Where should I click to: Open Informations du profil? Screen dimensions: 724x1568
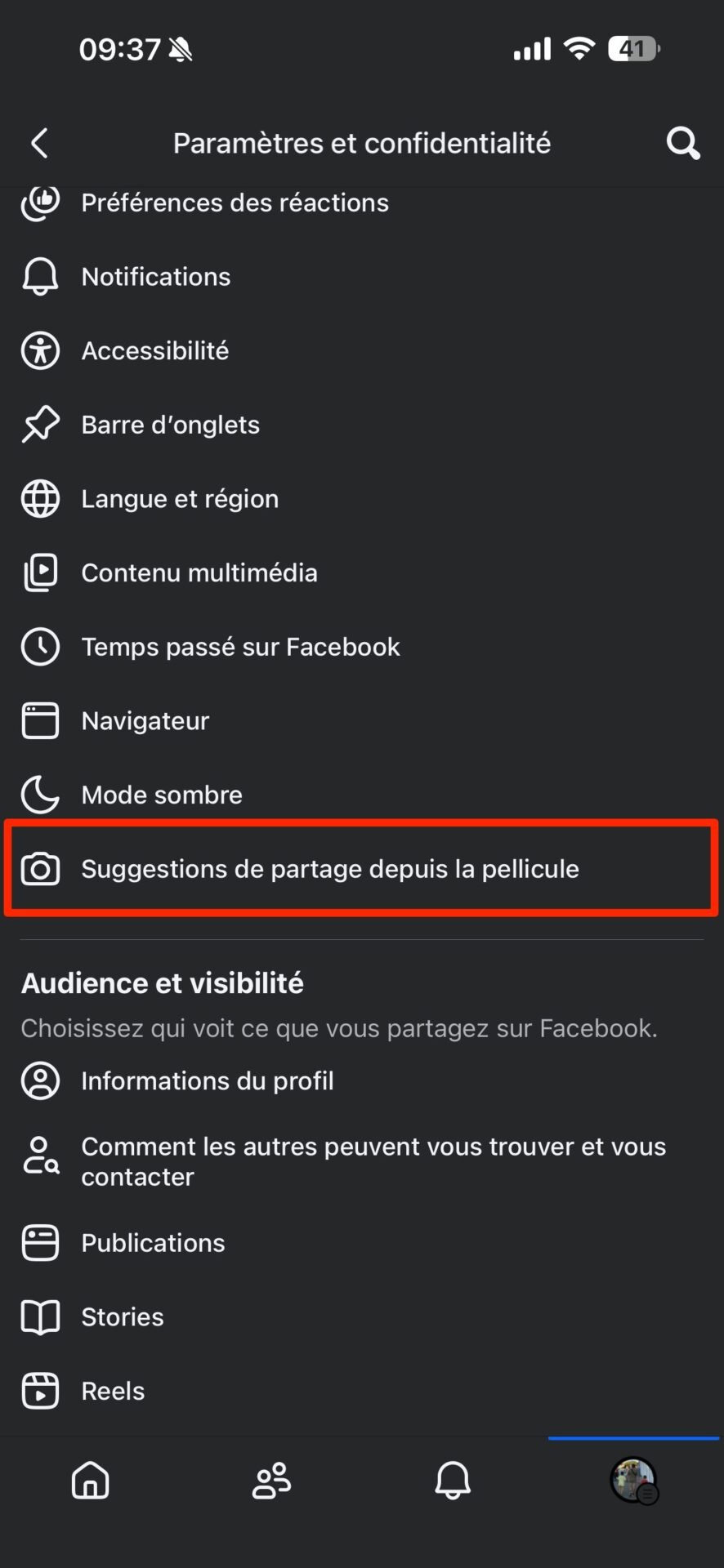click(362, 1081)
